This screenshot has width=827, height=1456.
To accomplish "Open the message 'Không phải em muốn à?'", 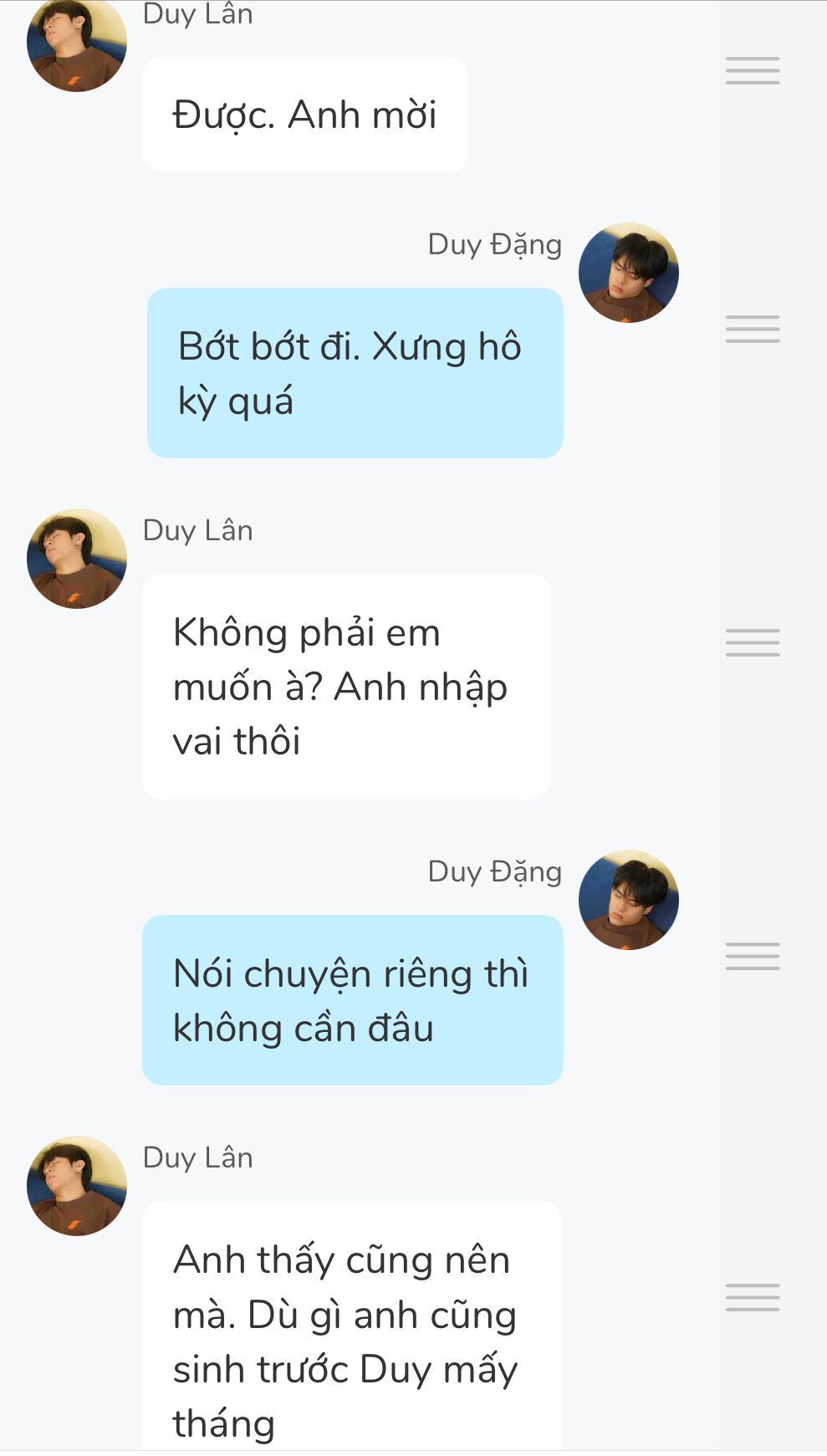I will (345, 686).
